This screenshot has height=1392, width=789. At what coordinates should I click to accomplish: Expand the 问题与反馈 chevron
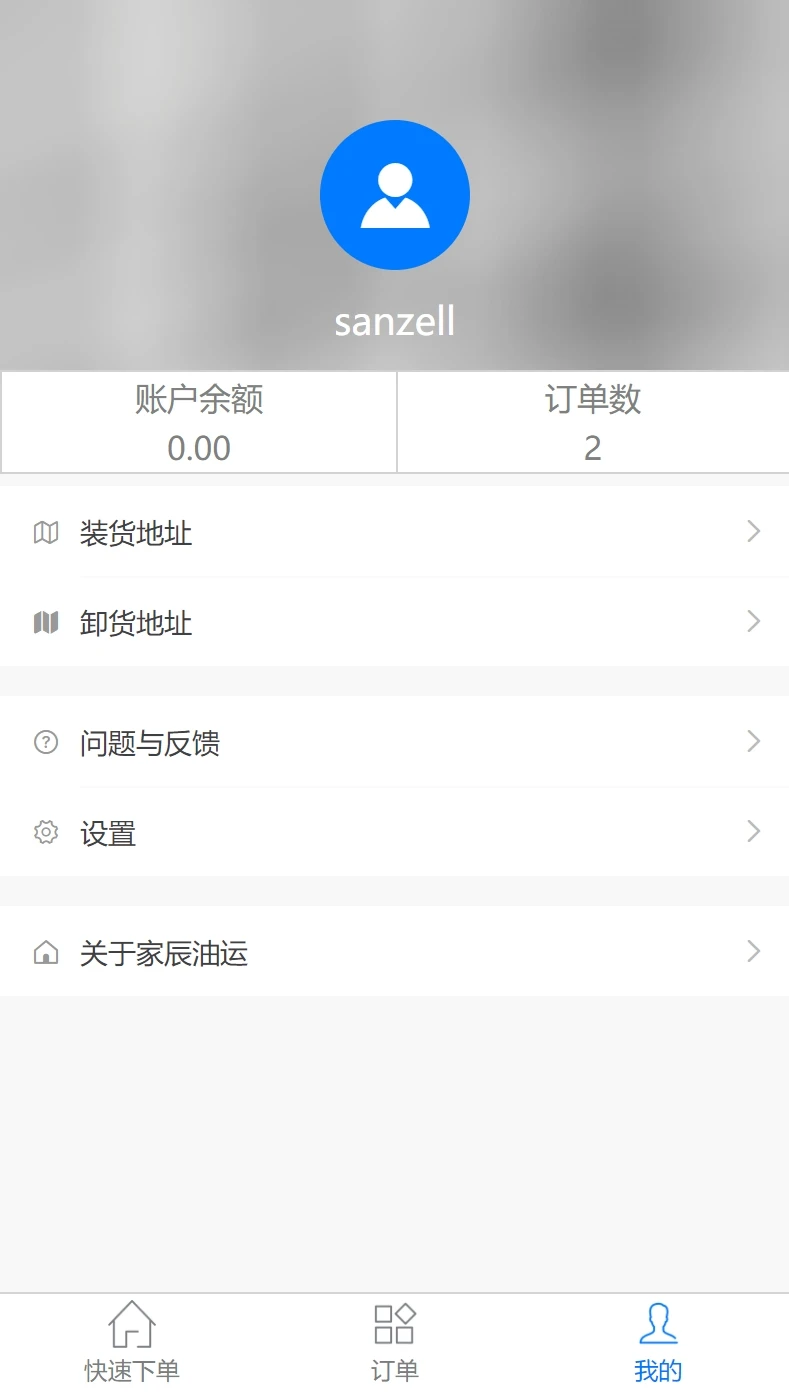(753, 742)
